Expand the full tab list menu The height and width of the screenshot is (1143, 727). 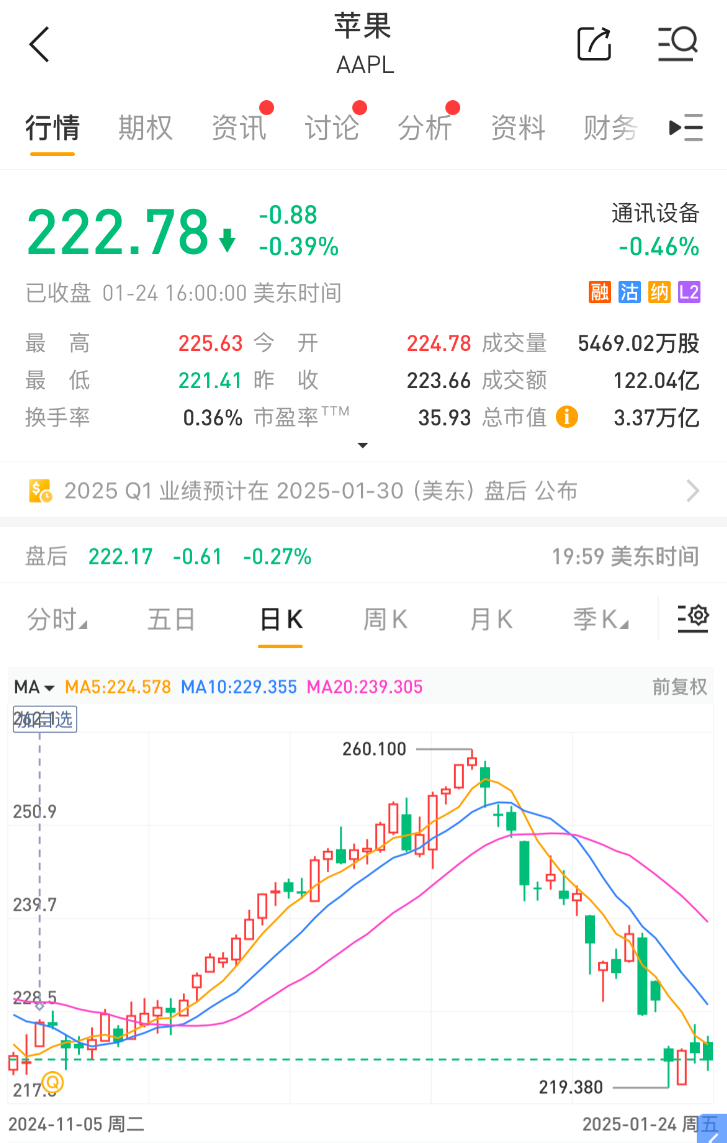(x=686, y=128)
